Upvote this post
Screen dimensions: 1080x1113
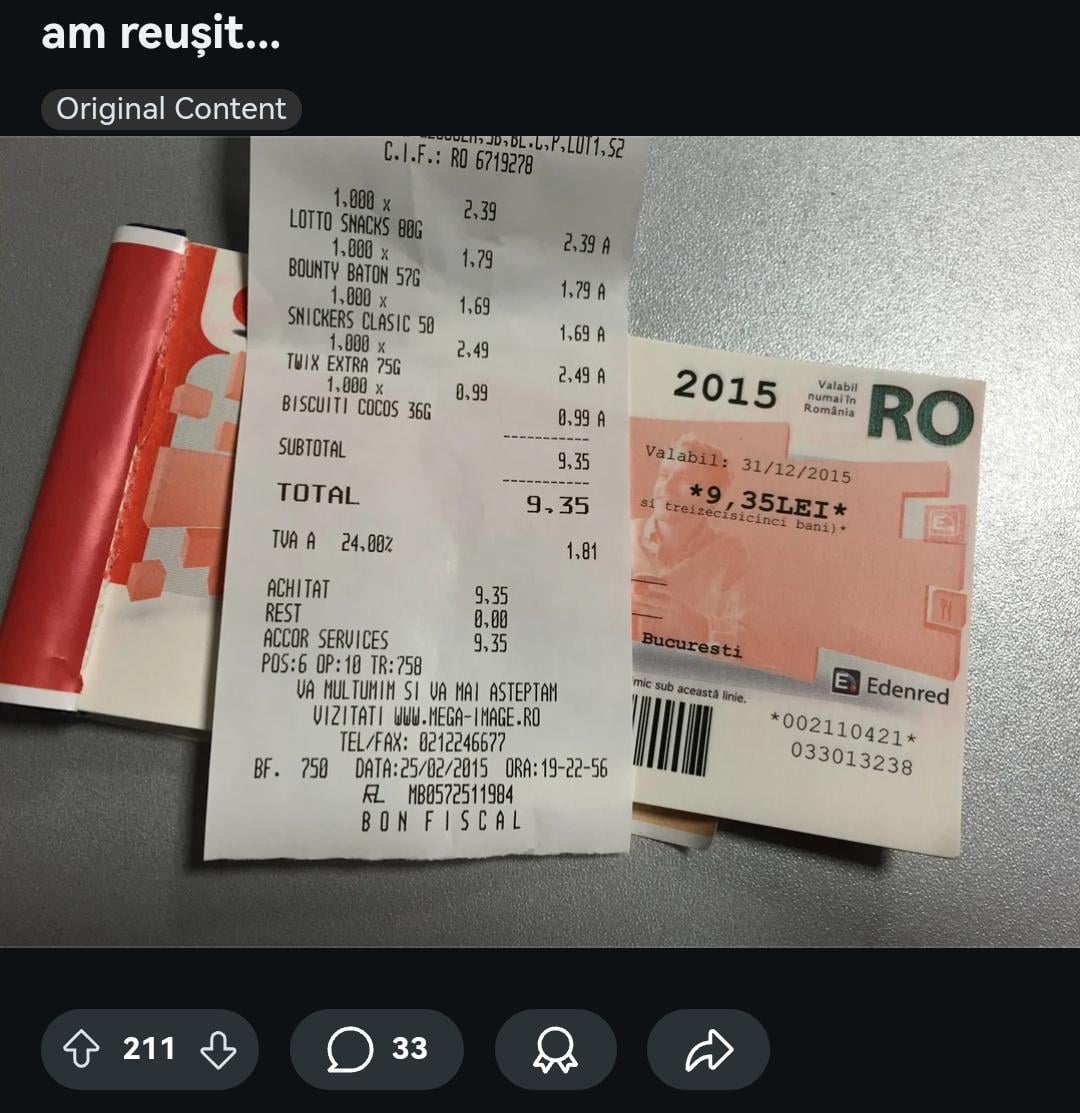(x=82, y=1049)
